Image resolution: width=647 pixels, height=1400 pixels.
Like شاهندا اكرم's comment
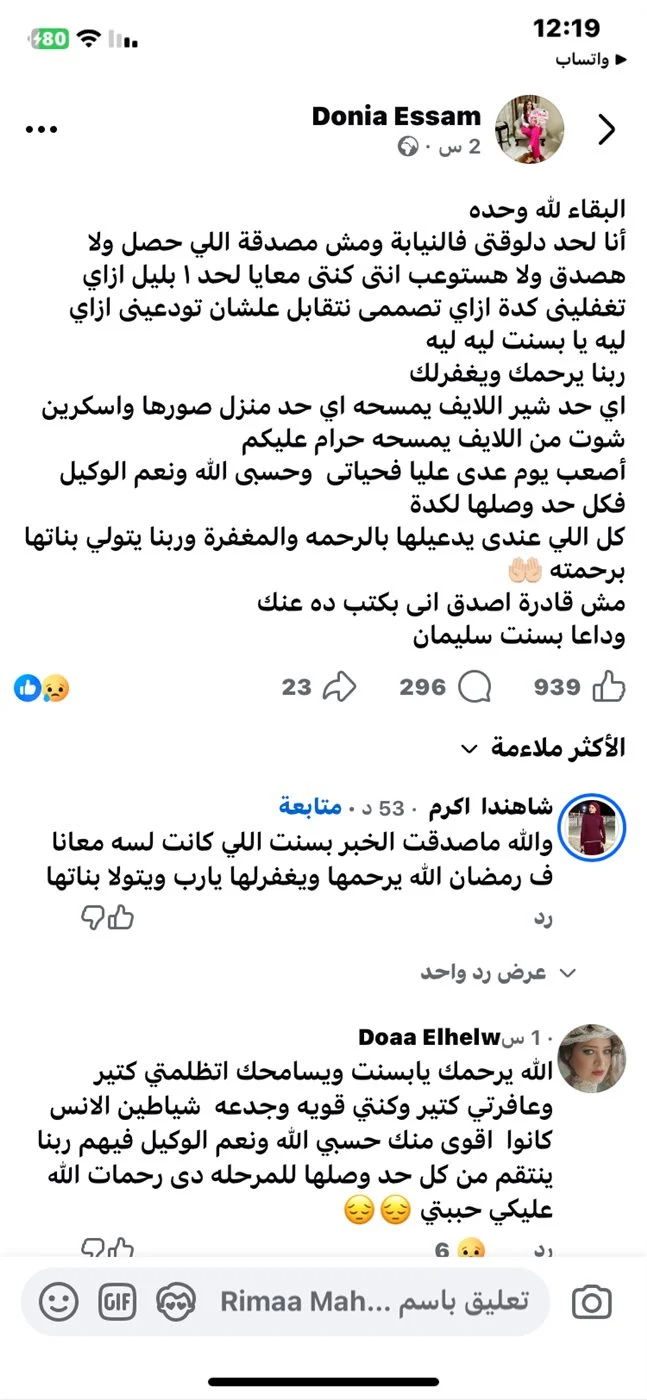[x=122, y=917]
